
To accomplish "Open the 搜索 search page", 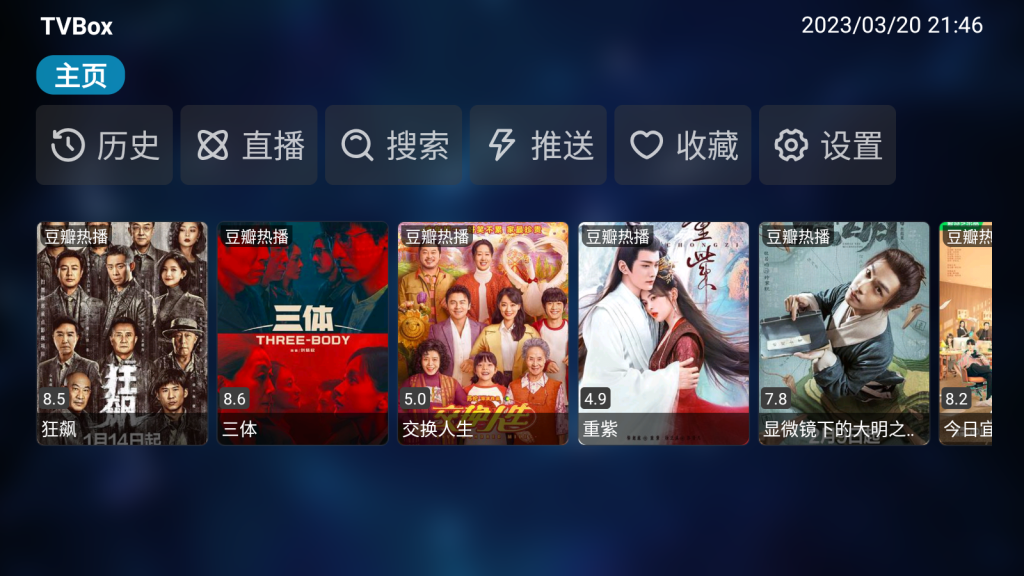I will (393, 145).
